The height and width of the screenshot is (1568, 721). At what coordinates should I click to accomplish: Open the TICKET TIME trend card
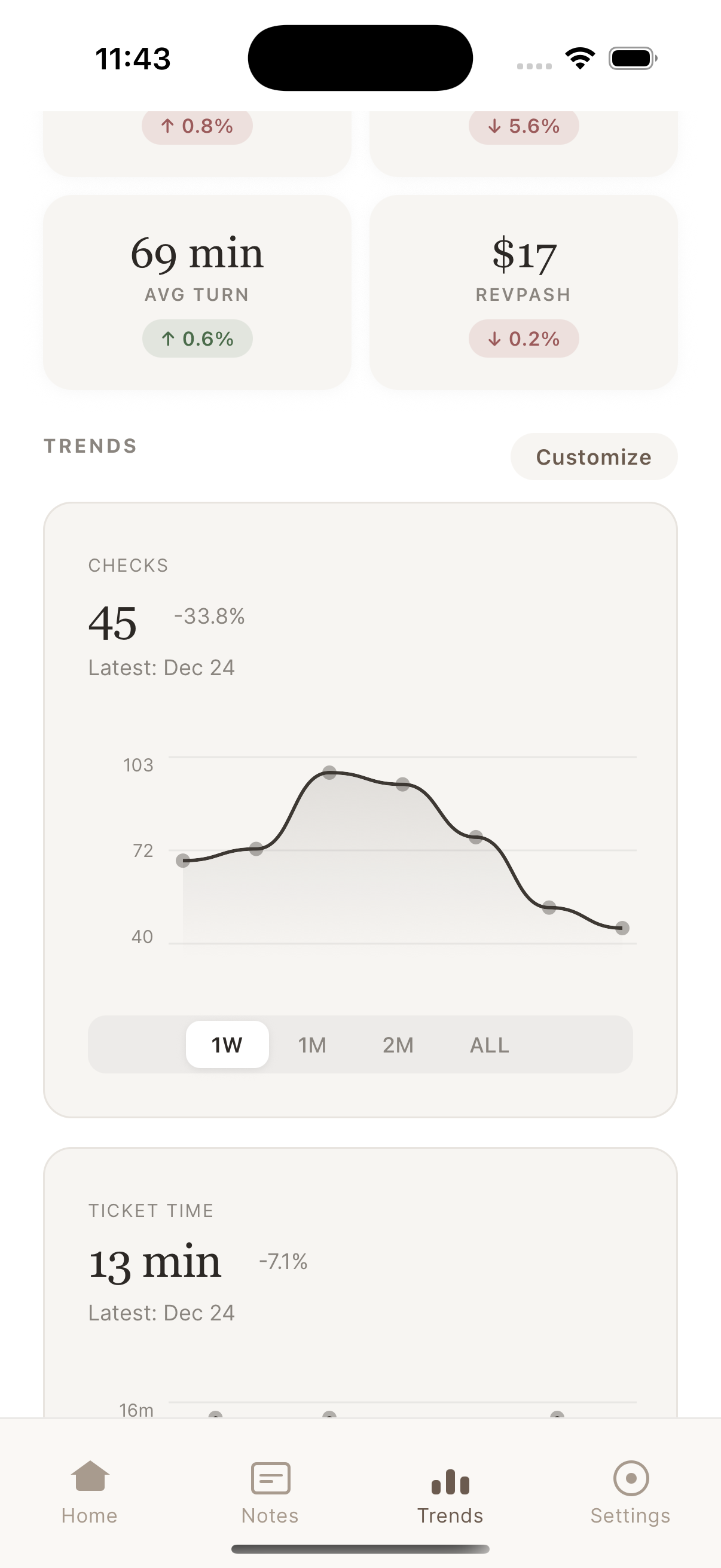[151, 1210]
